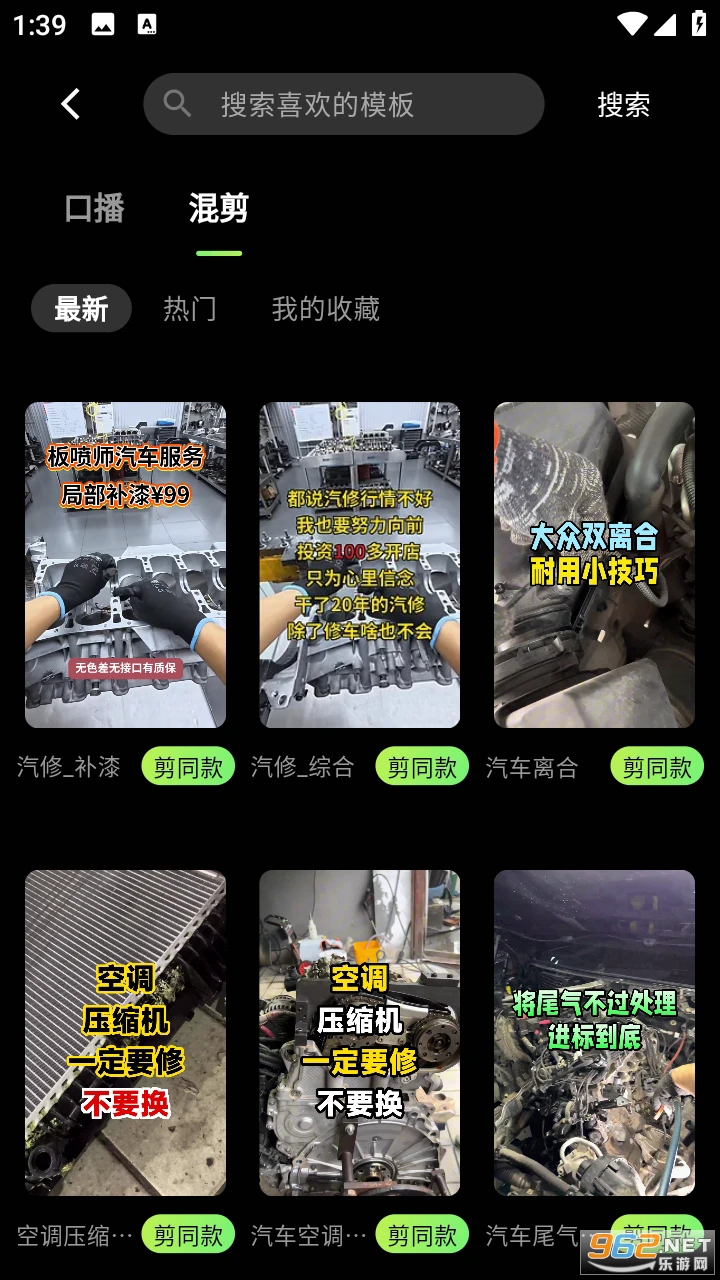
Task: Go back using the top-left arrow
Action: point(70,104)
